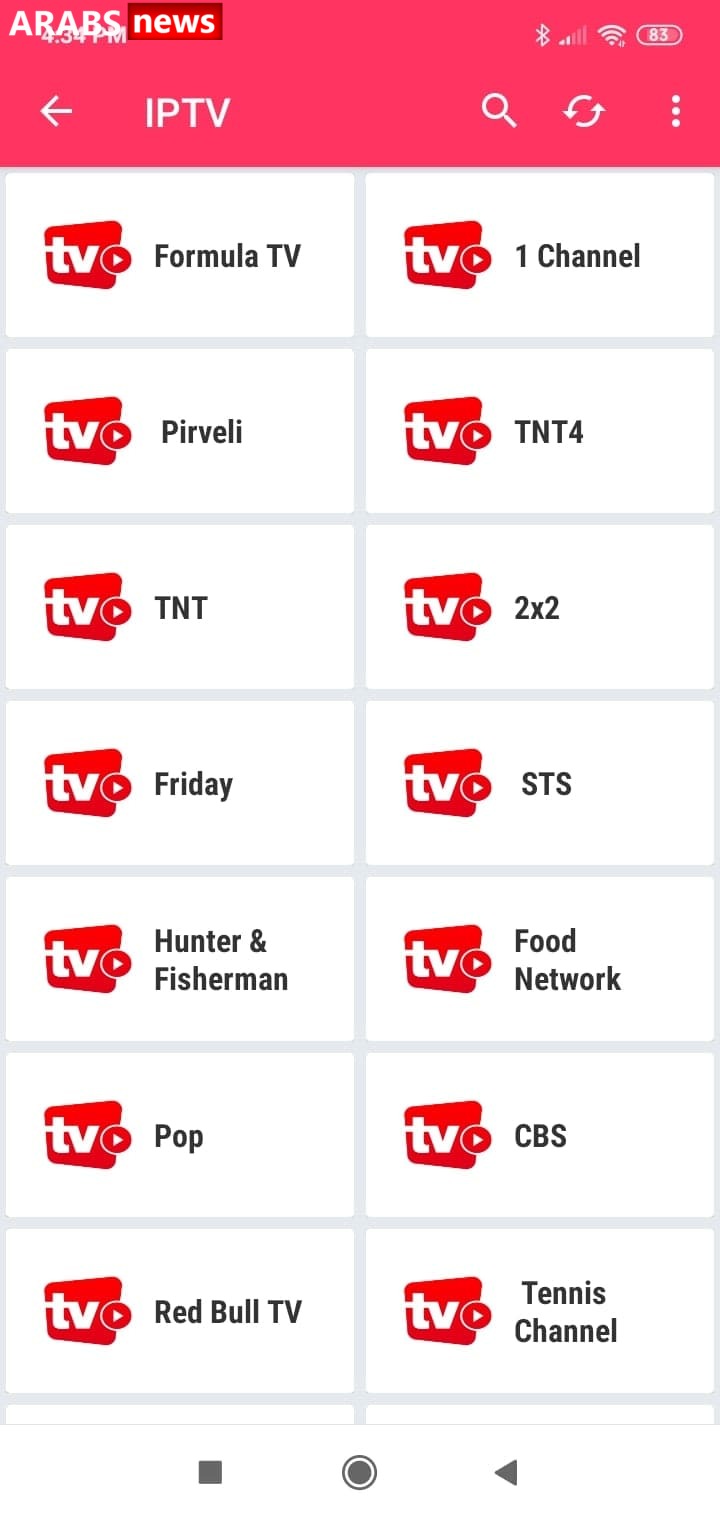Go back from the IPTV screen
Screen dimensions: 720x1520
(x=56, y=112)
